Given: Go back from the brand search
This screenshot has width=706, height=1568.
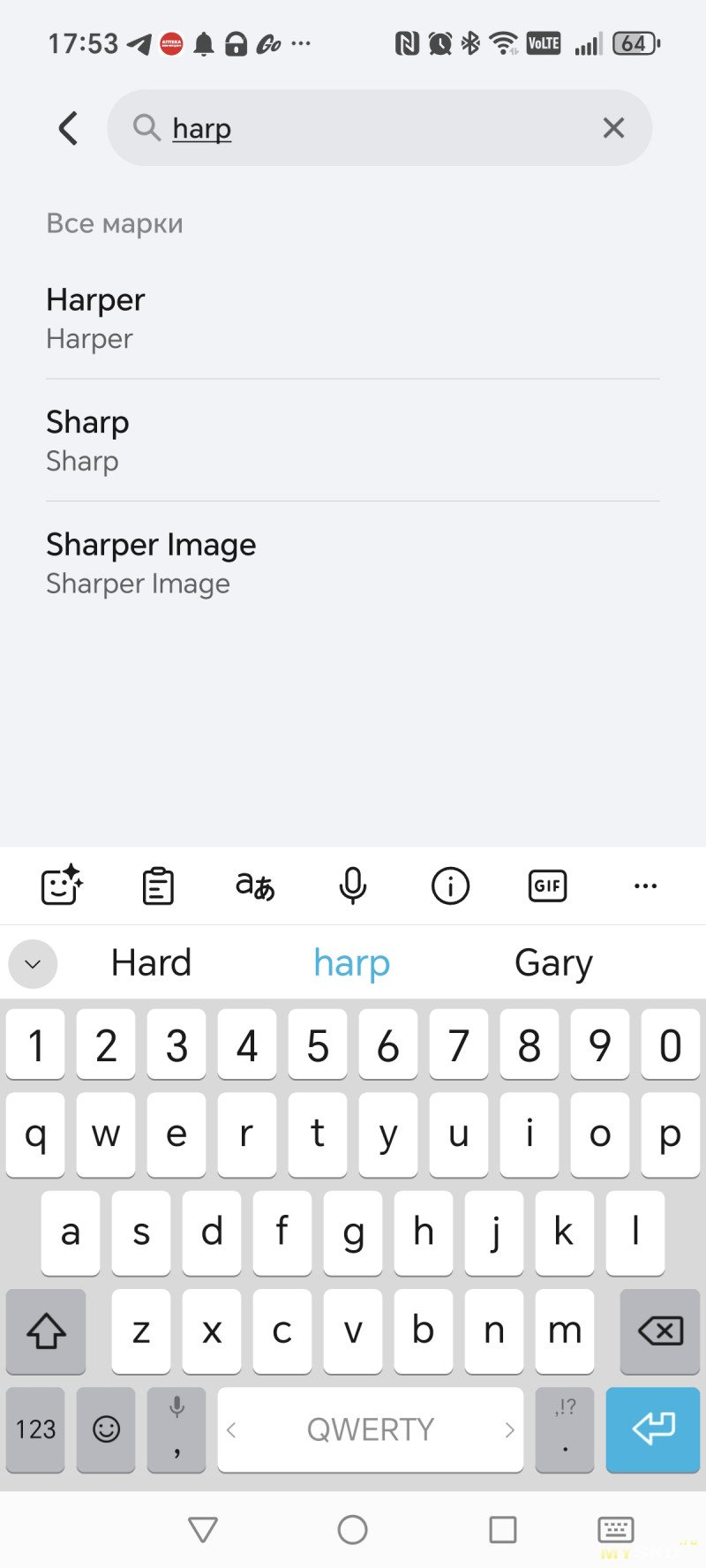Looking at the screenshot, I should point(68,129).
